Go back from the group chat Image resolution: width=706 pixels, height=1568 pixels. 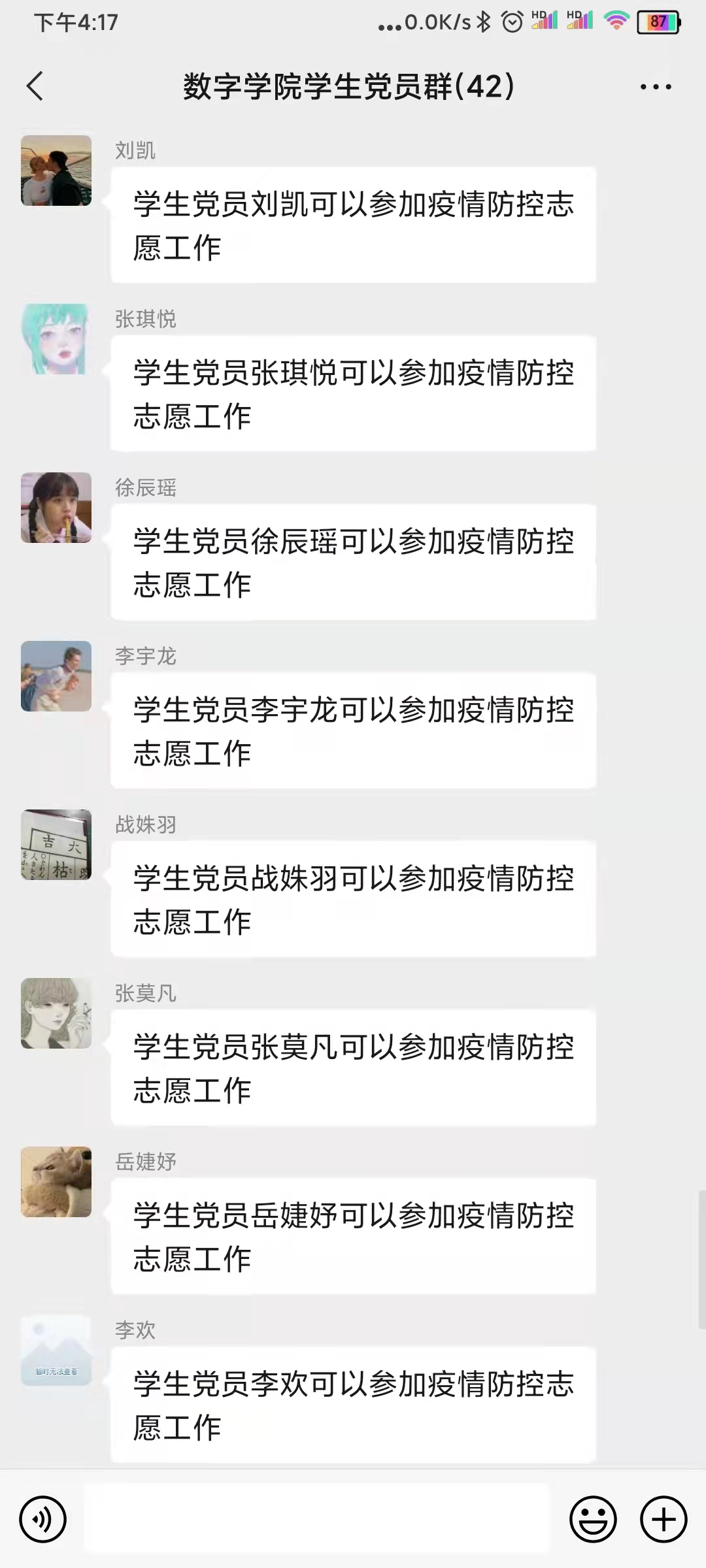pos(35,86)
